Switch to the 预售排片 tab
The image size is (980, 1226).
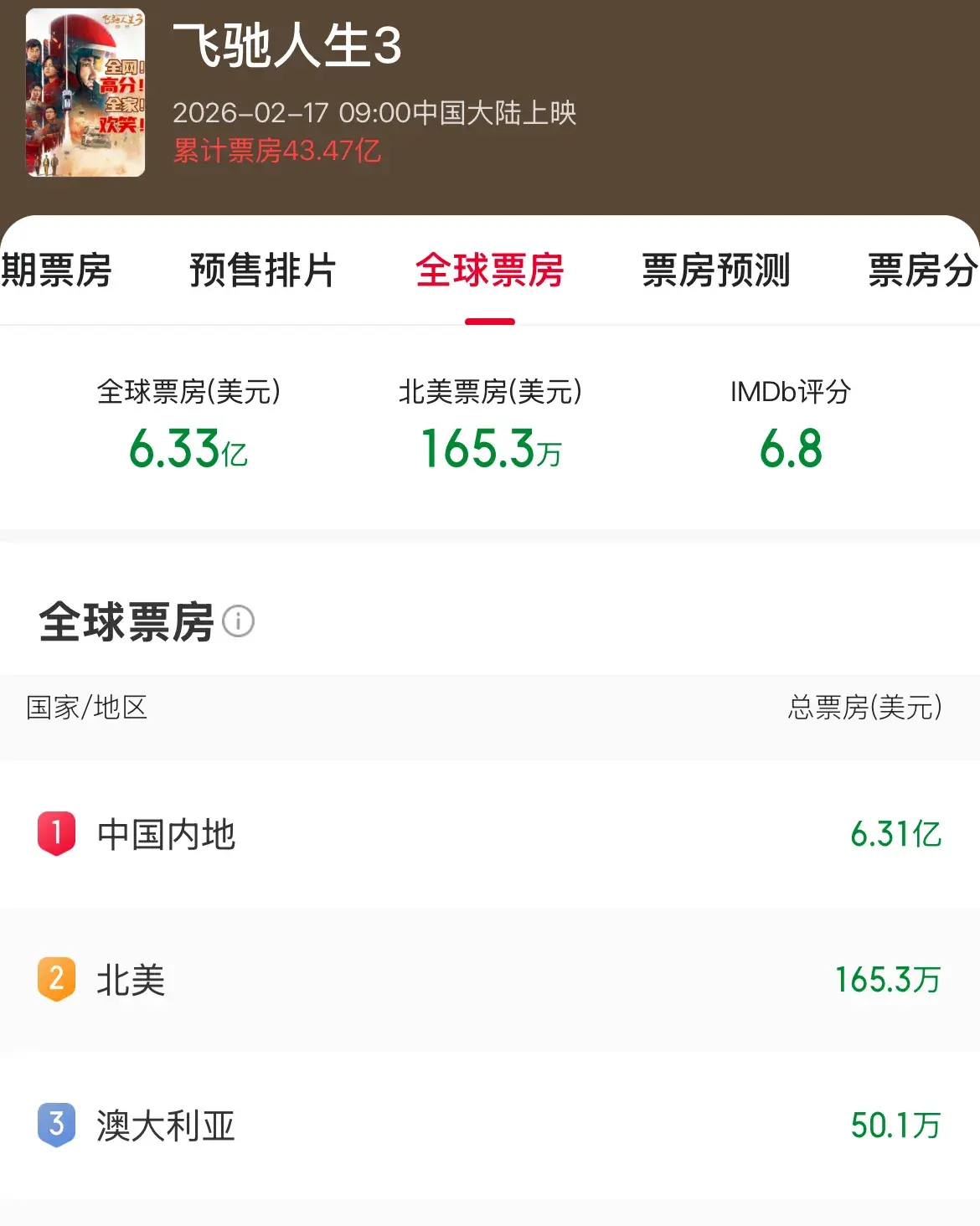(x=263, y=270)
